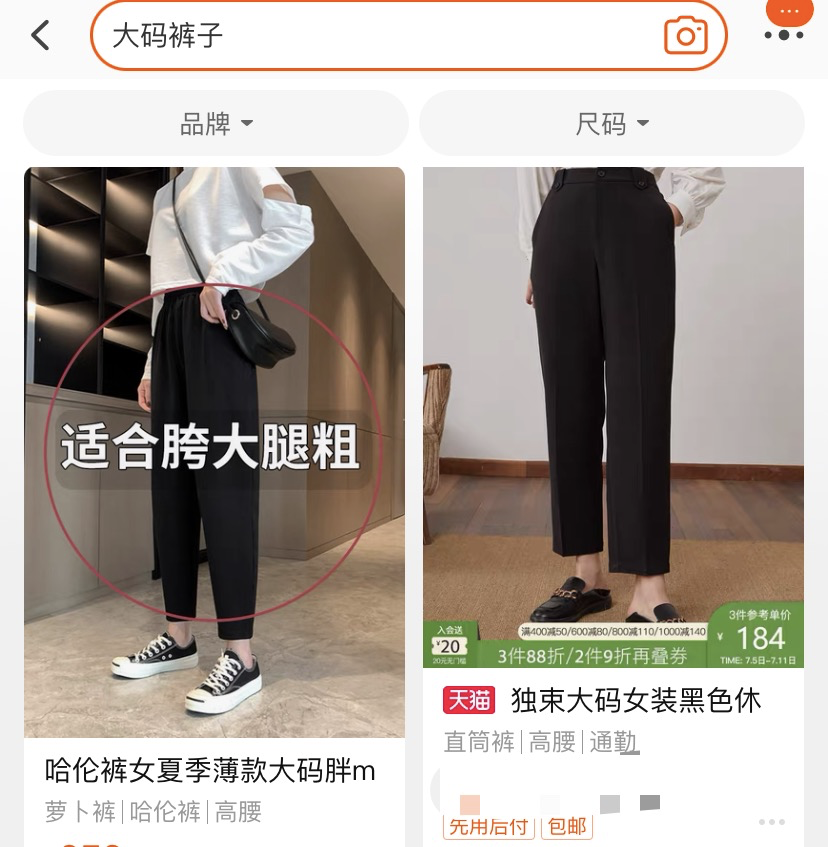The image size is (828, 847).
Task: Open more options on 独束 product card
Action: point(772,822)
